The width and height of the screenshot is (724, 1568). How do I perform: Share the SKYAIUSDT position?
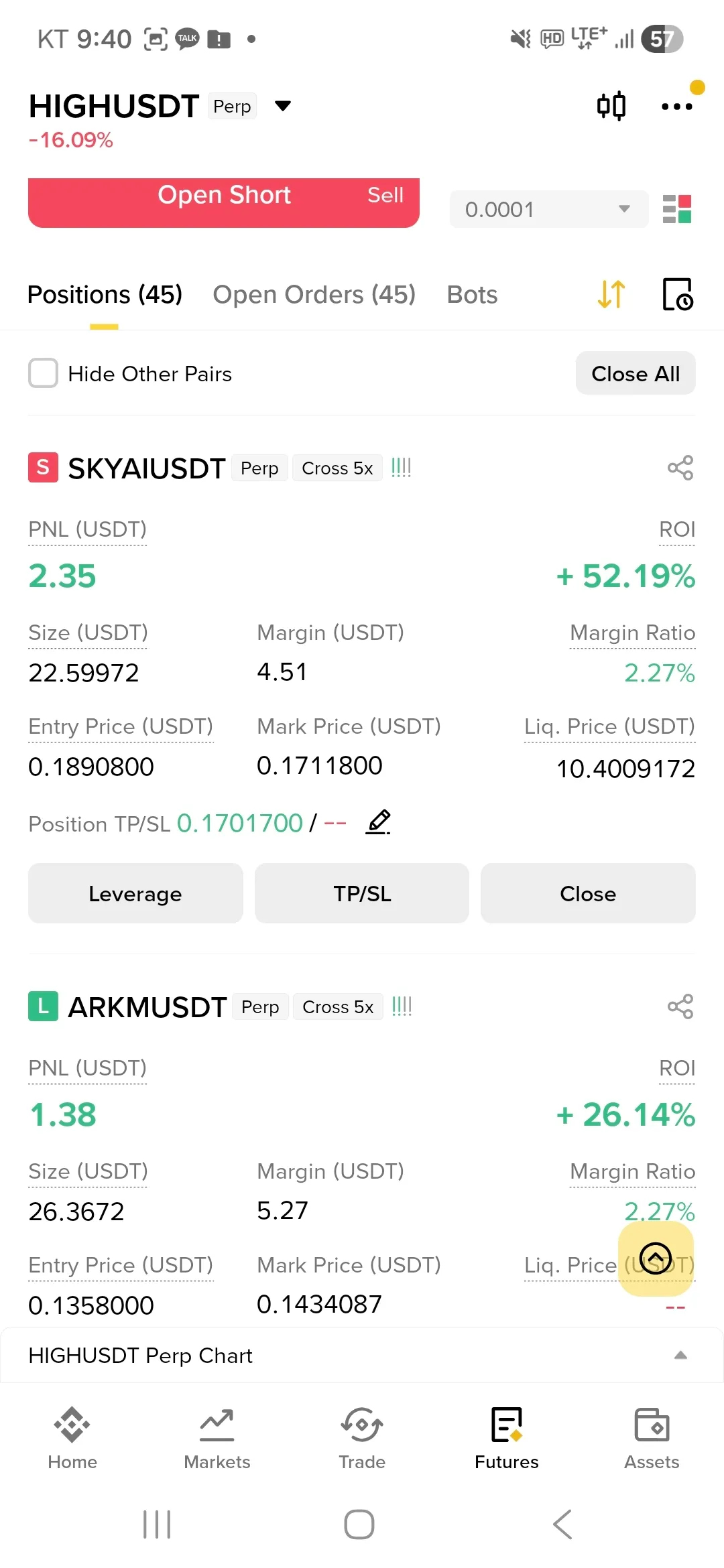(680, 468)
